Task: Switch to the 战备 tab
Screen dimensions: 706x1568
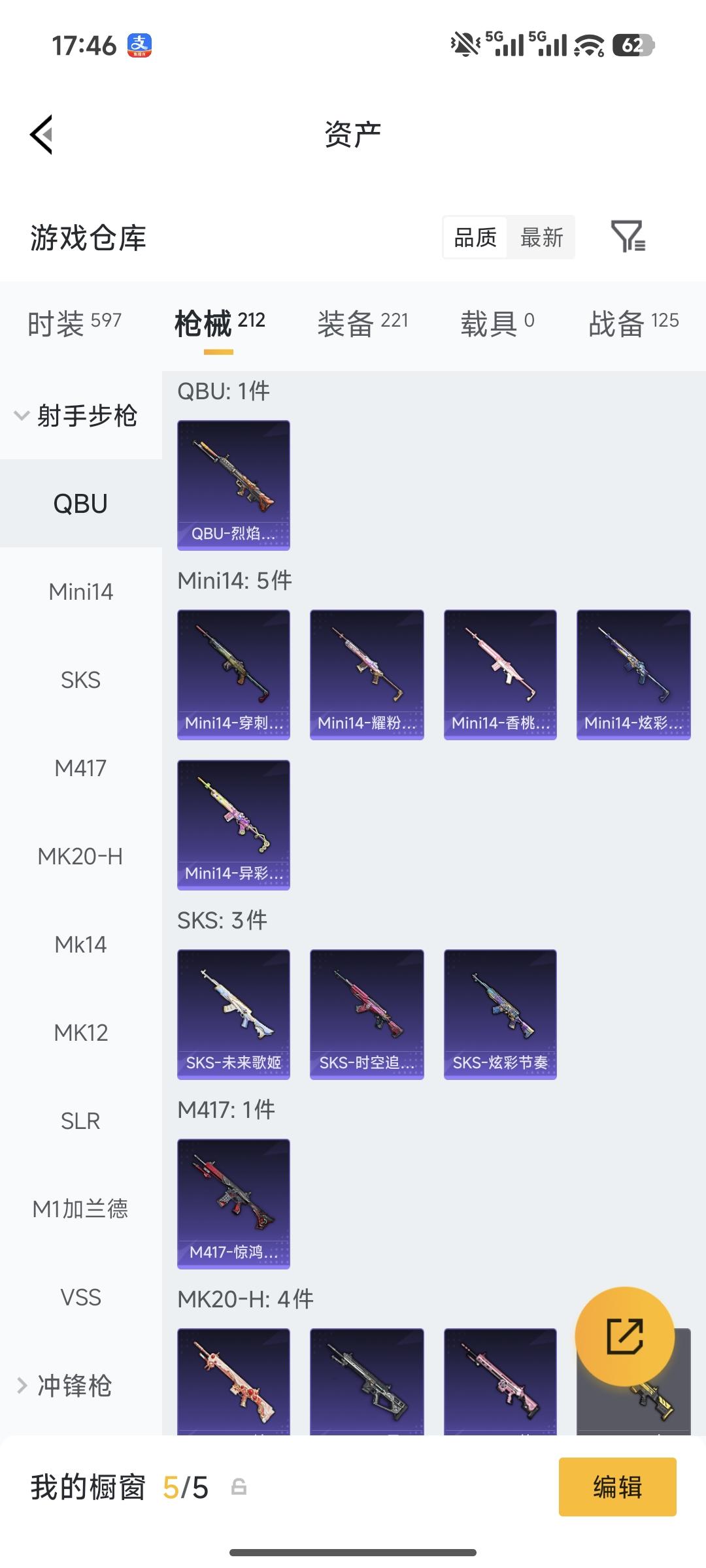Action: point(633,323)
